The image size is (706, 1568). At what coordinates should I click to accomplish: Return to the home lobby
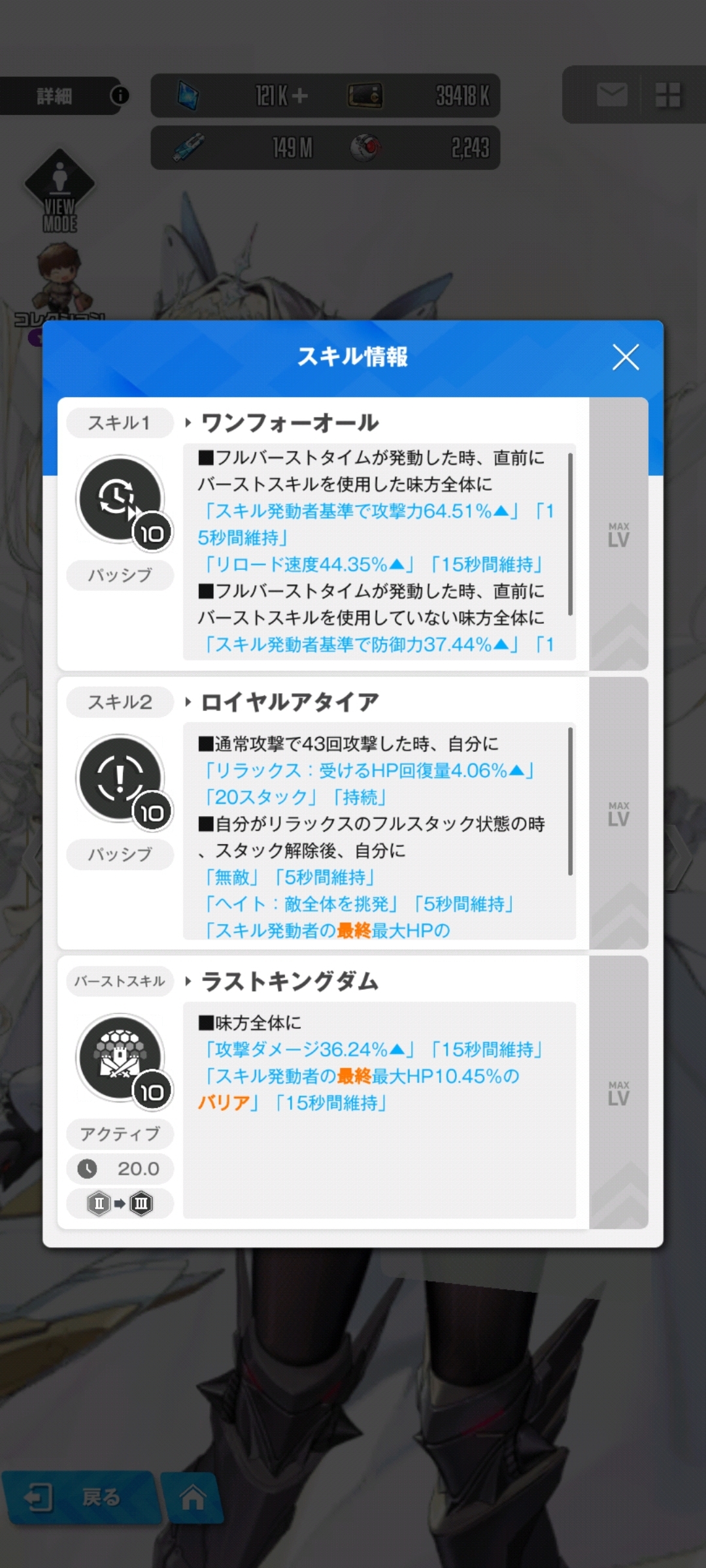point(192,1497)
